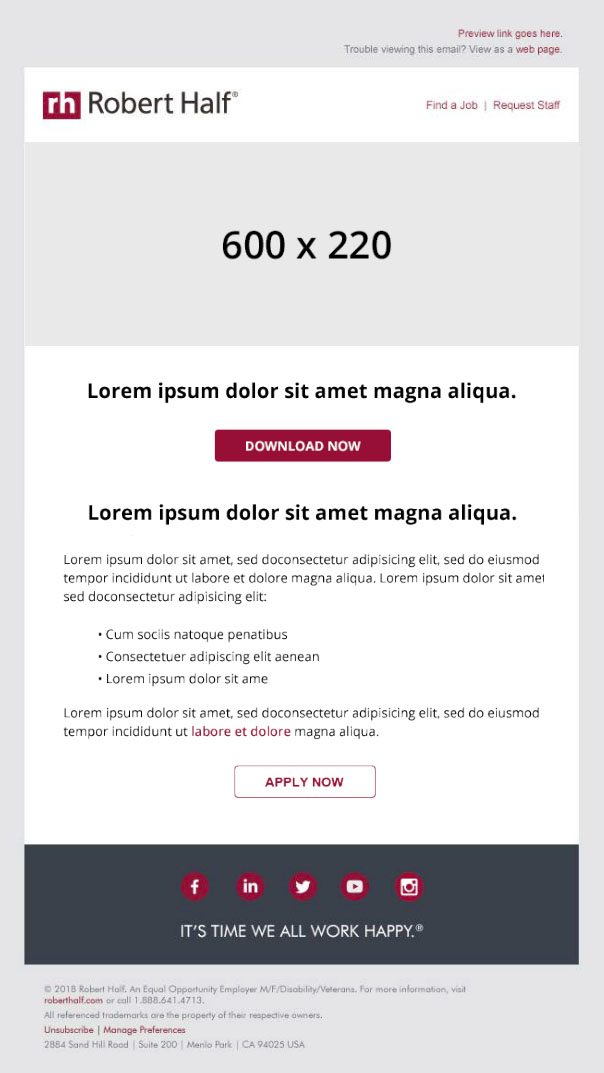Open the Request Staff link
Screen dimensions: 604x1073
[x=527, y=105]
